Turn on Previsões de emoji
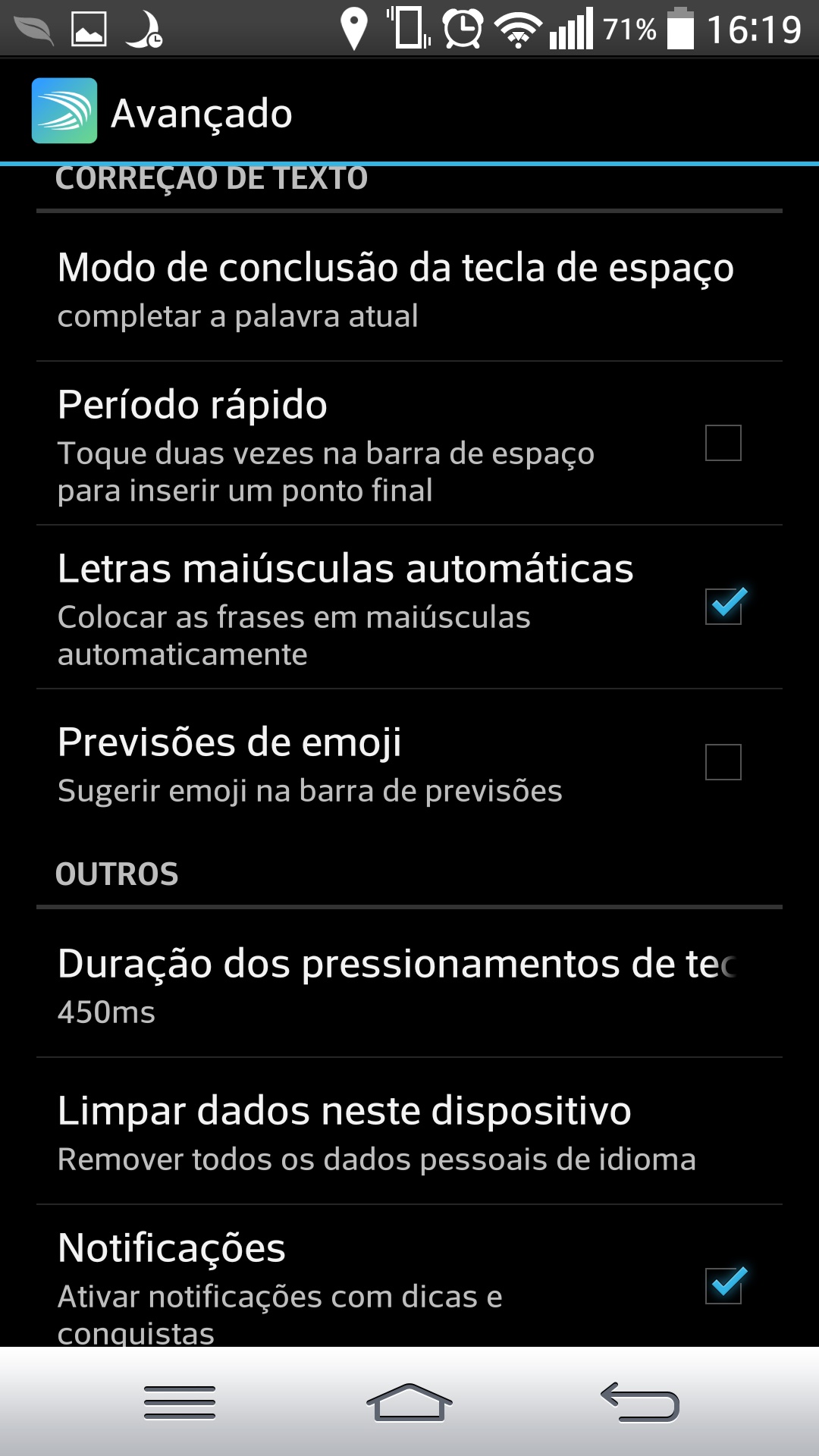This screenshot has height=1456, width=819. pyautogui.click(x=723, y=762)
